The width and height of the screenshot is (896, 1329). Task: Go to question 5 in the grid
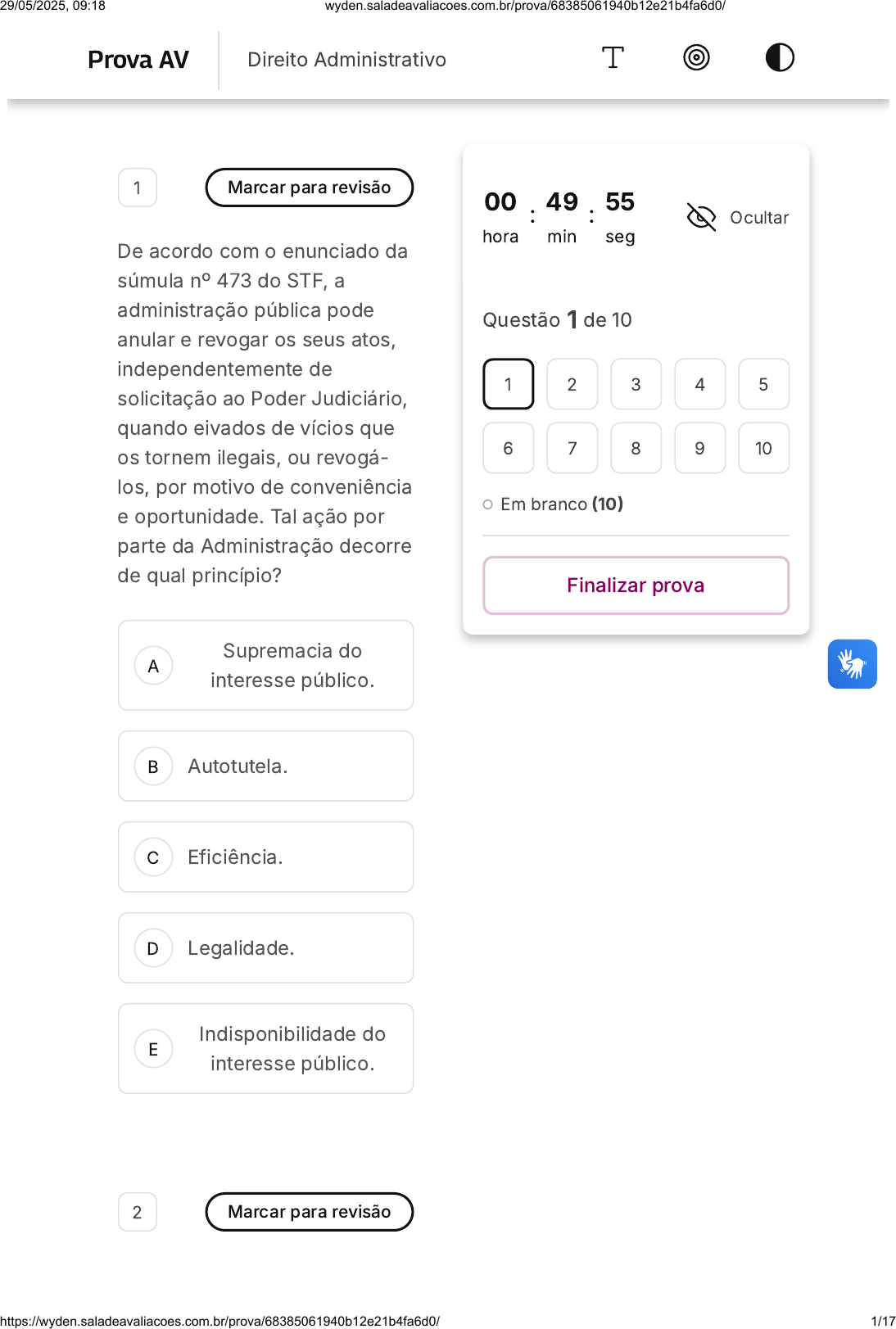(x=764, y=384)
